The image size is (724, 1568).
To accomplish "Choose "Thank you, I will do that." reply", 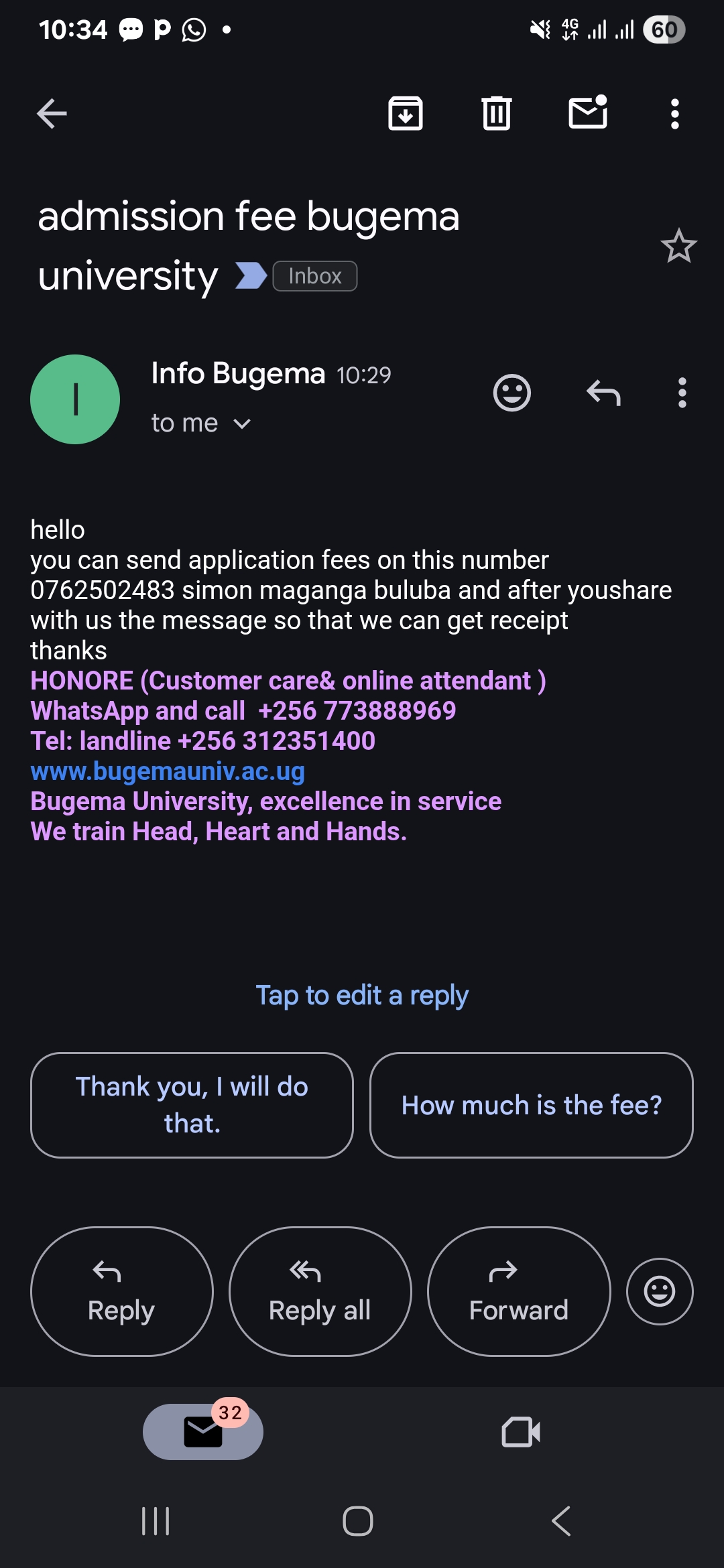I will pyautogui.click(x=192, y=1105).
